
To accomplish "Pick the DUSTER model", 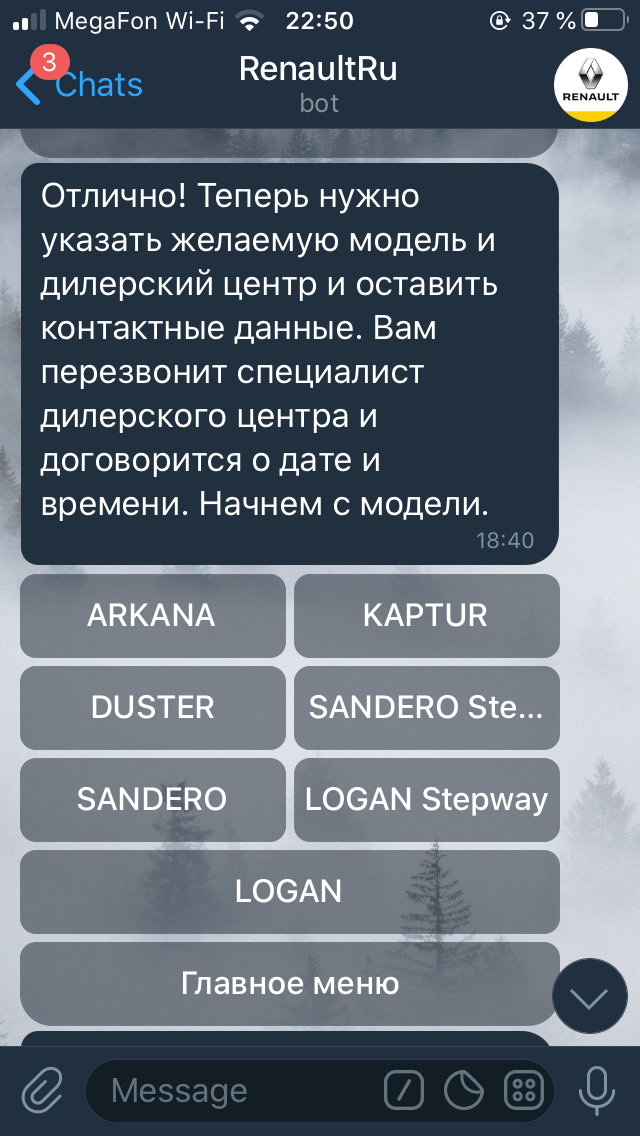I will 152,707.
